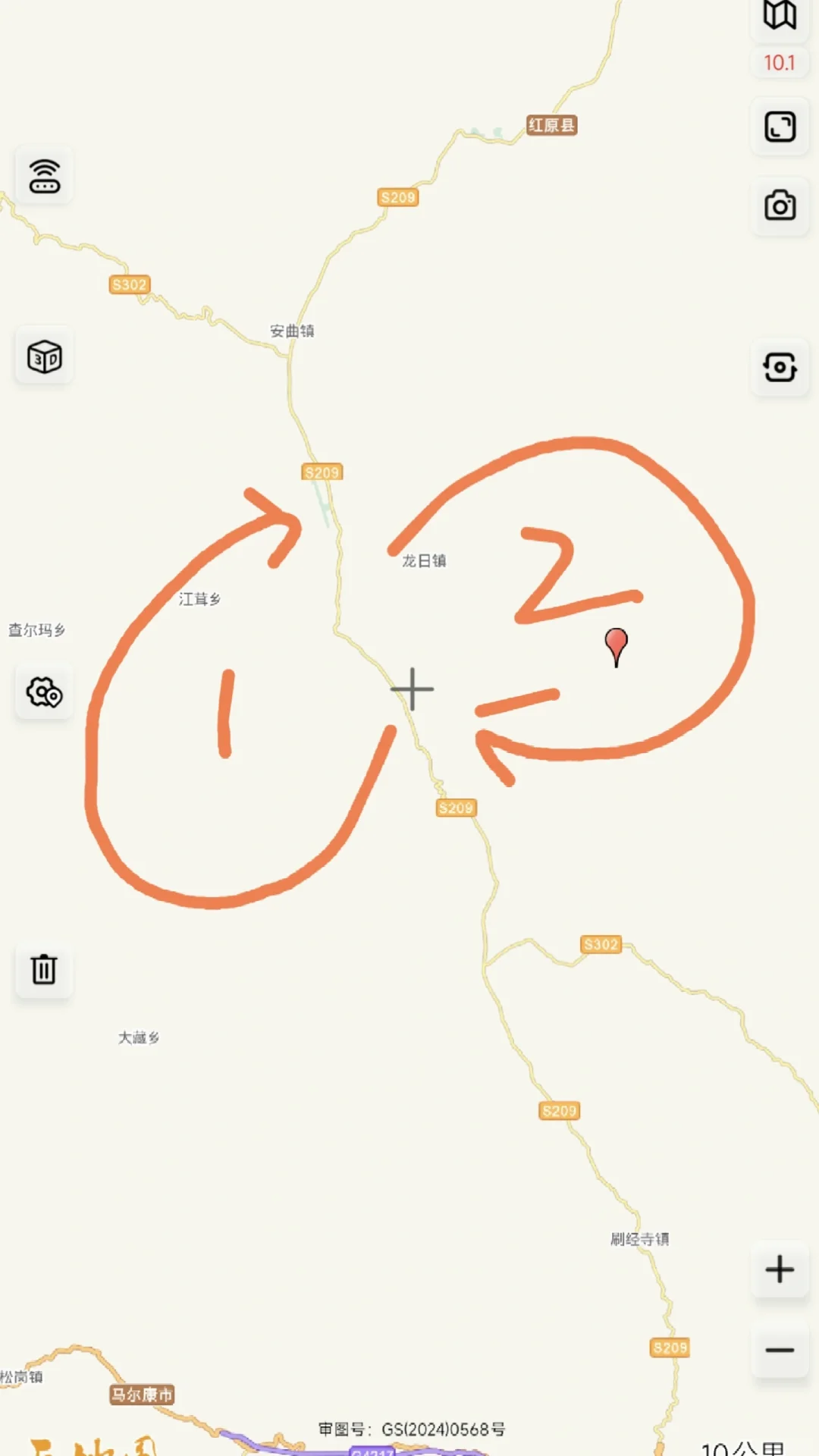
Task: Open the map settings gear
Action: click(45, 692)
